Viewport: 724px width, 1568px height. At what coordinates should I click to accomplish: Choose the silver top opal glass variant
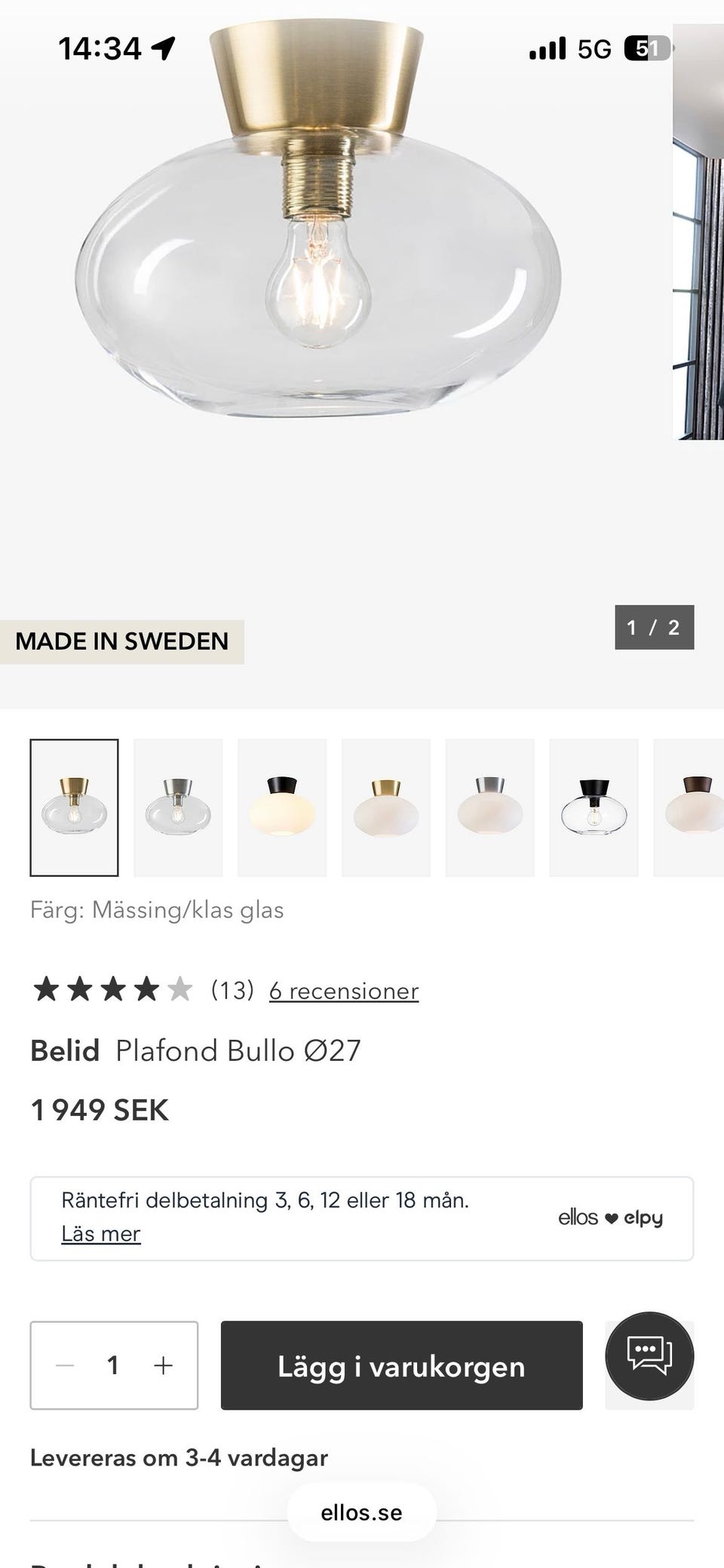click(x=490, y=807)
